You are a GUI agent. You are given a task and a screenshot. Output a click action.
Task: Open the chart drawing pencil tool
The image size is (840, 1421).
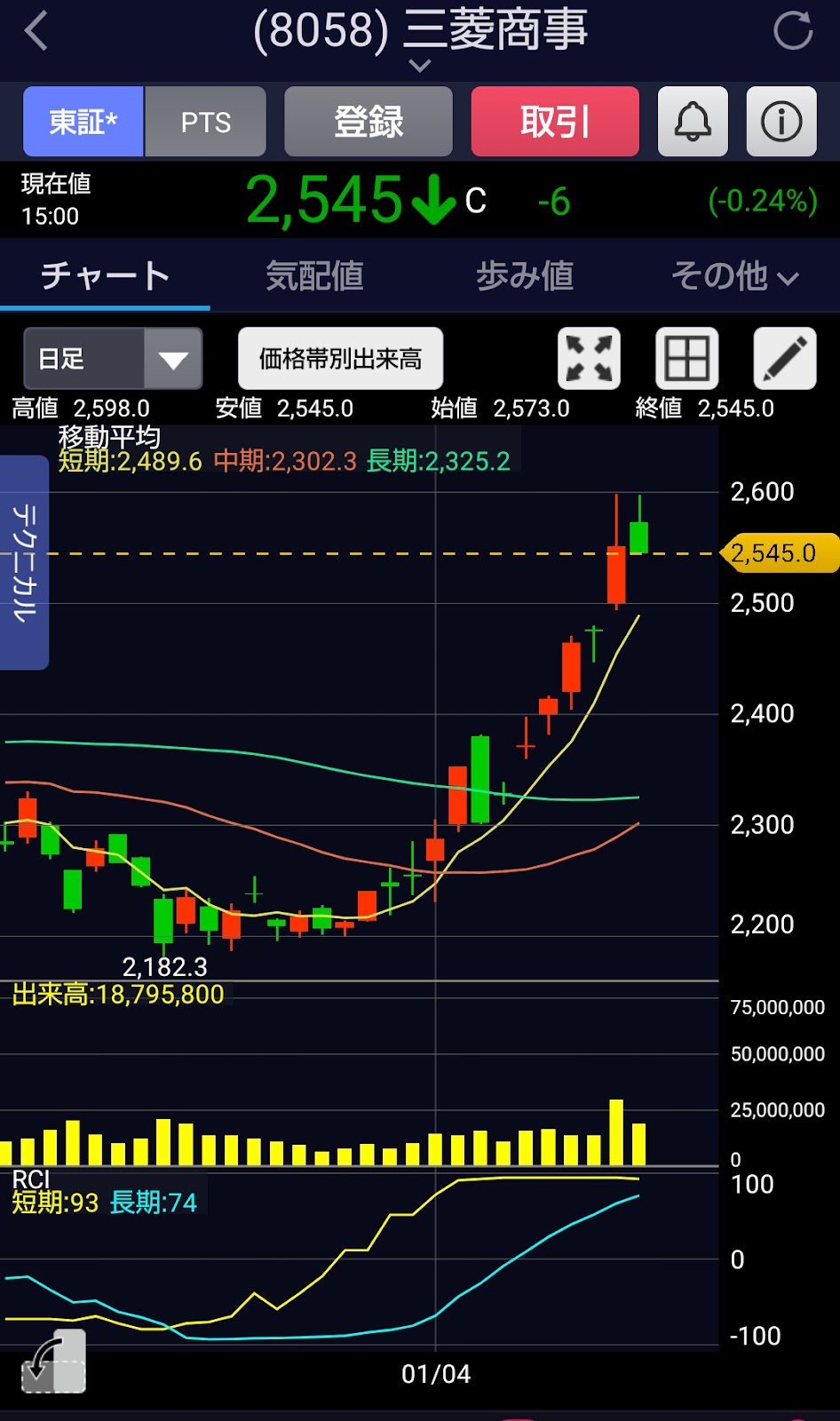(785, 359)
